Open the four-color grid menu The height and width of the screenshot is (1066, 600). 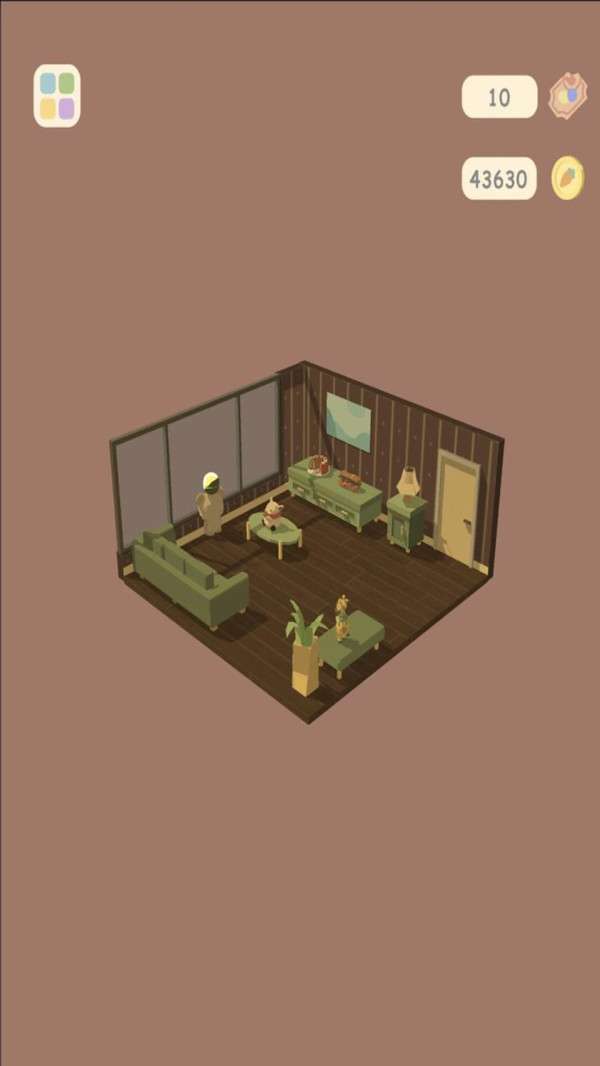pyautogui.click(x=57, y=96)
